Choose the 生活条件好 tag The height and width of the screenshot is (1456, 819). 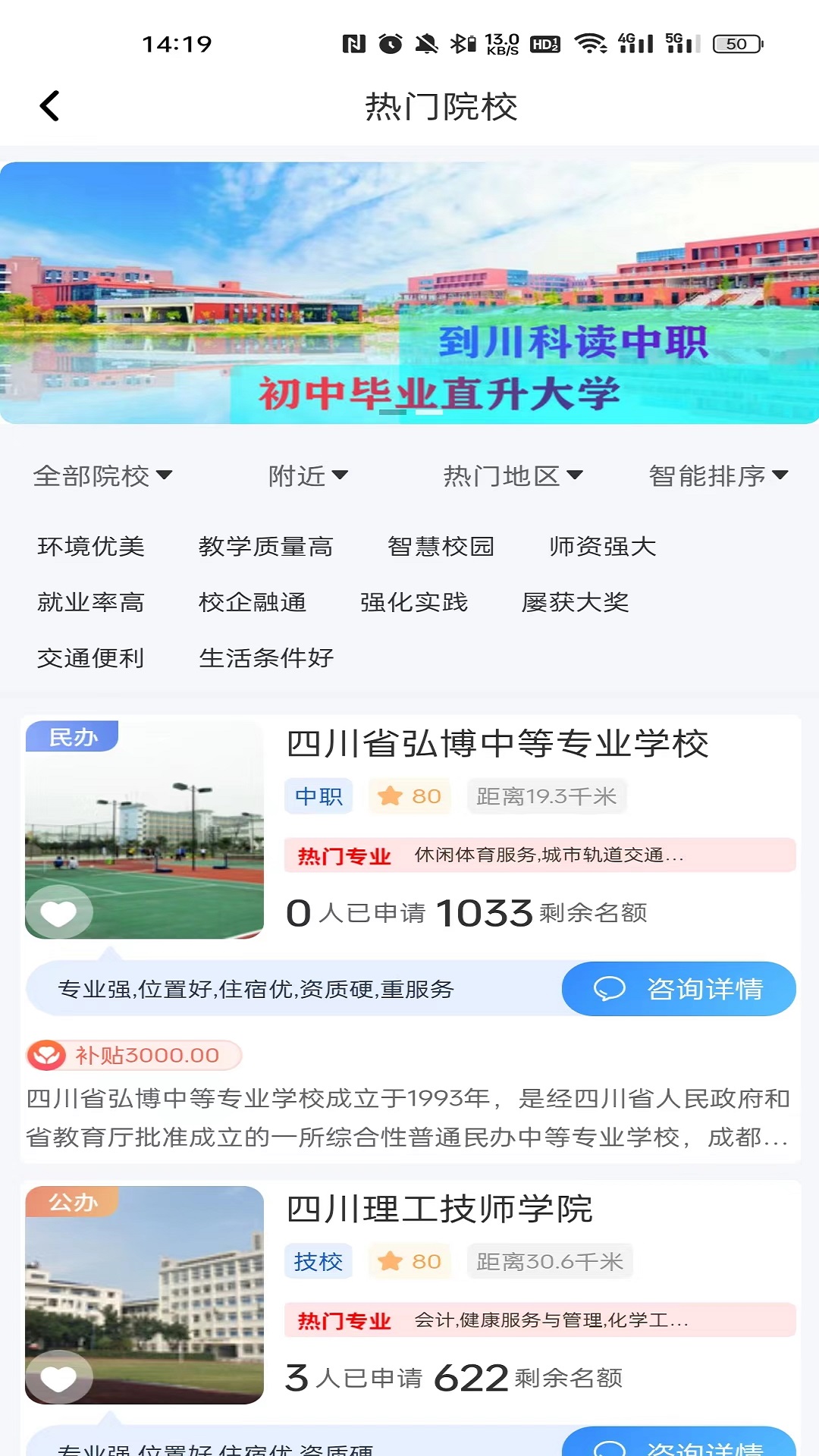[266, 658]
